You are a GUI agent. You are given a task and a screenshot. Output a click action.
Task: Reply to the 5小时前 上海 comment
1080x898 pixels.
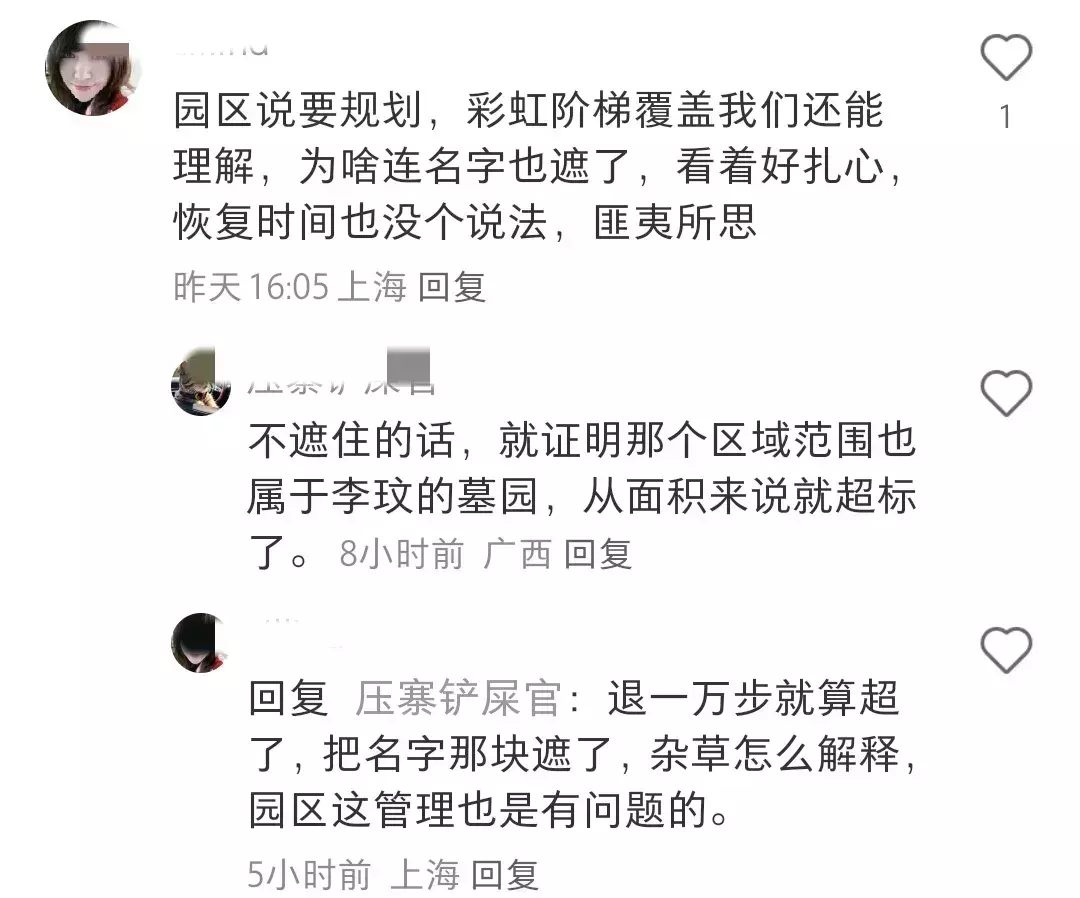coord(505,875)
